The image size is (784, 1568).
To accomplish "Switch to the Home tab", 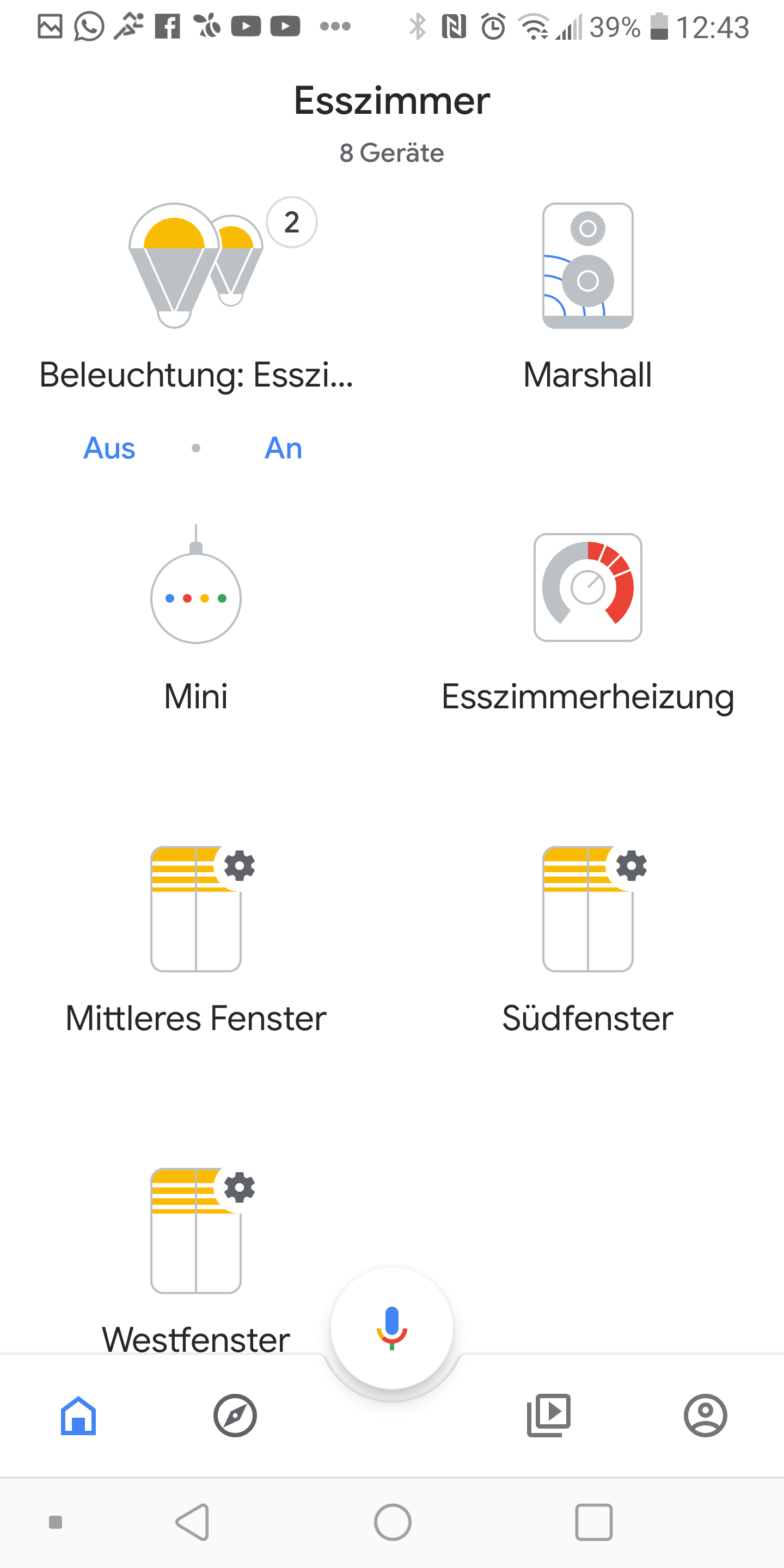I will (78, 1416).
